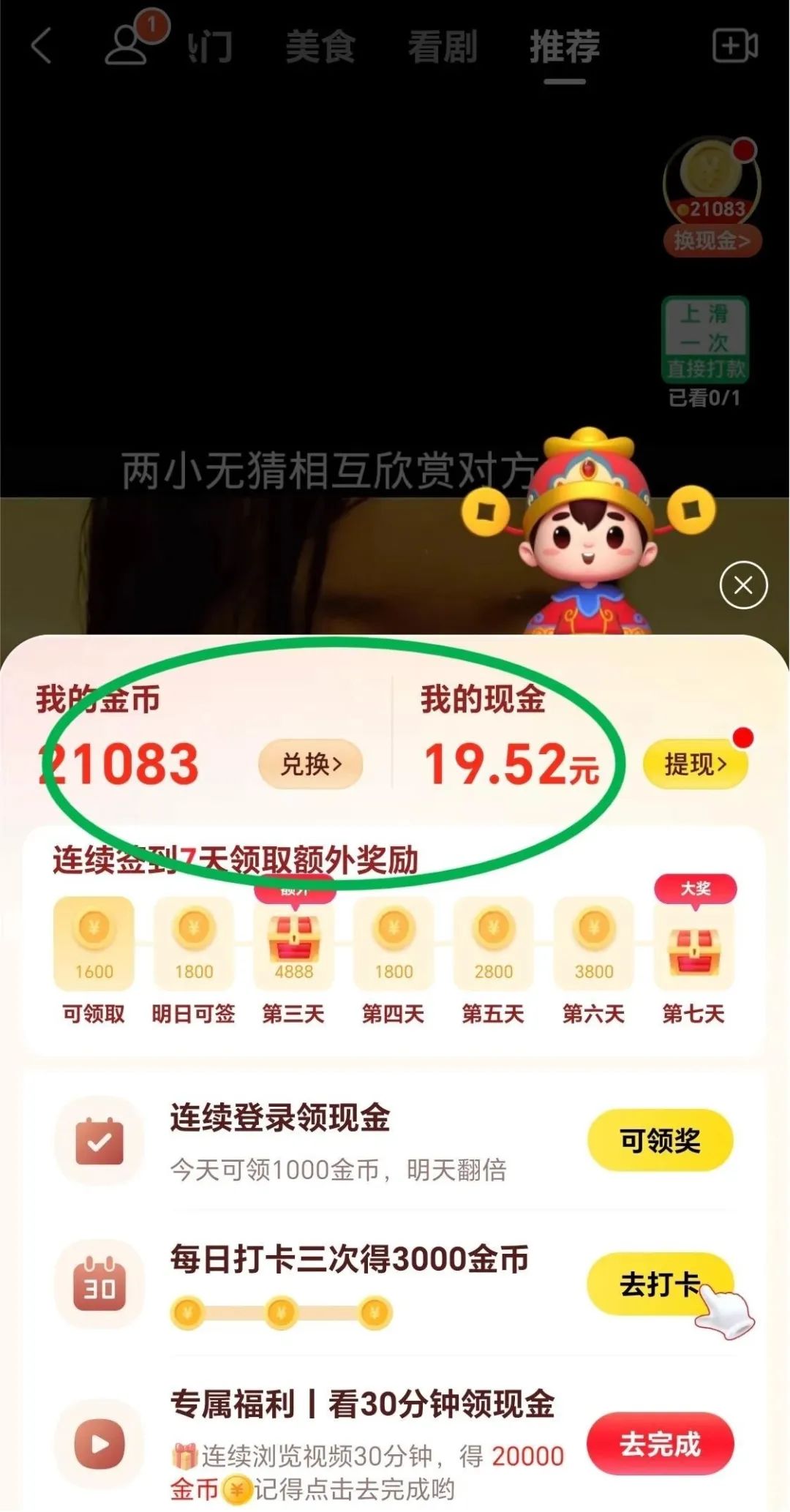Viewport: 790px width, 1512px height.
Task: Tap the 上滑一次直接打款 floating widget
Action: coord(705,340)
